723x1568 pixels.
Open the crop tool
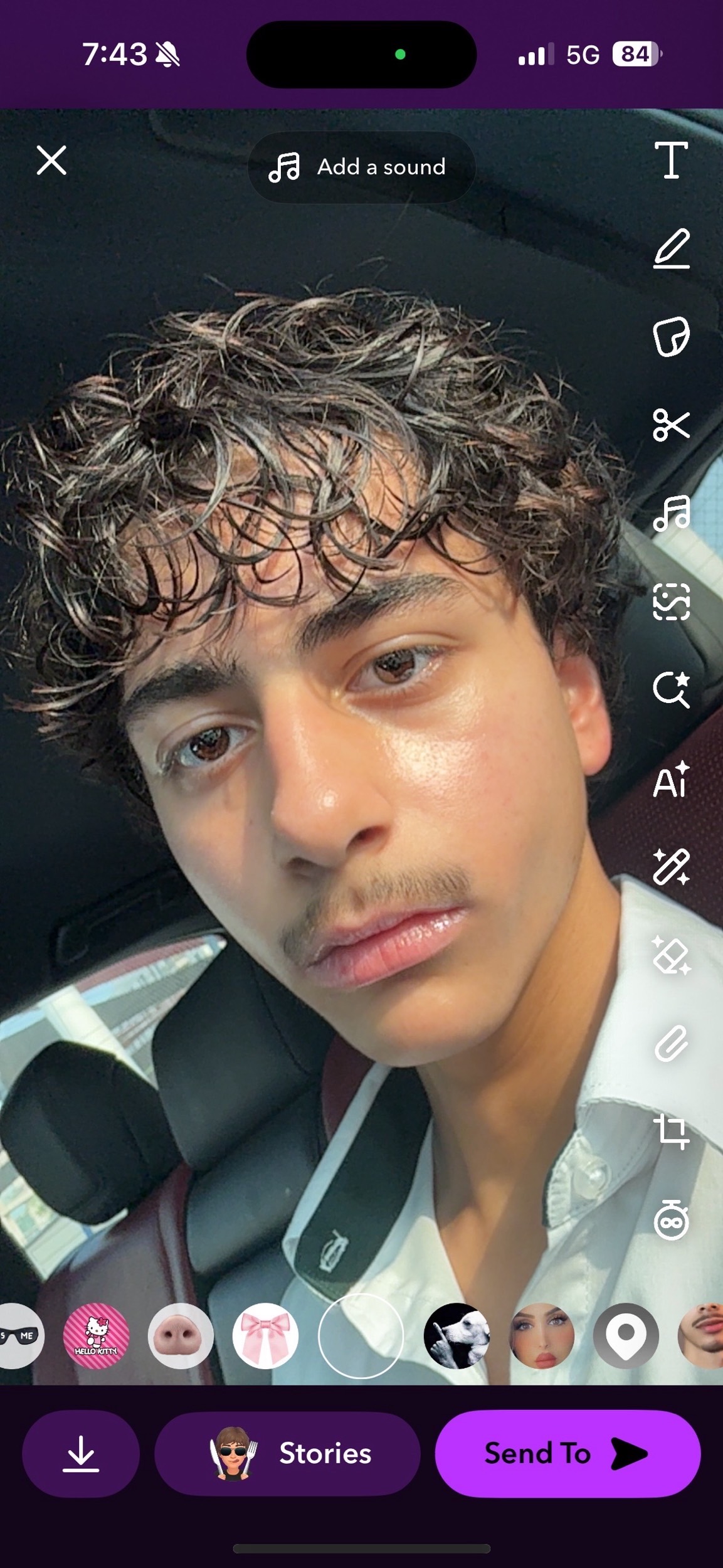point(671,1132)
